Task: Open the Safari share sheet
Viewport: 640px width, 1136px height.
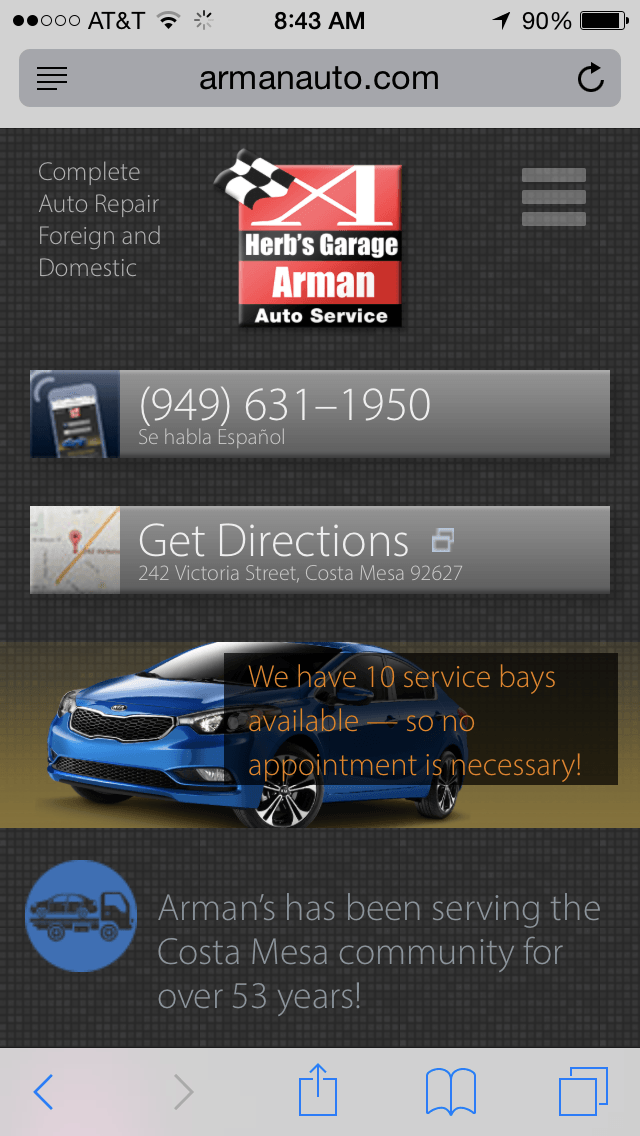Action: click(319, 1090)
